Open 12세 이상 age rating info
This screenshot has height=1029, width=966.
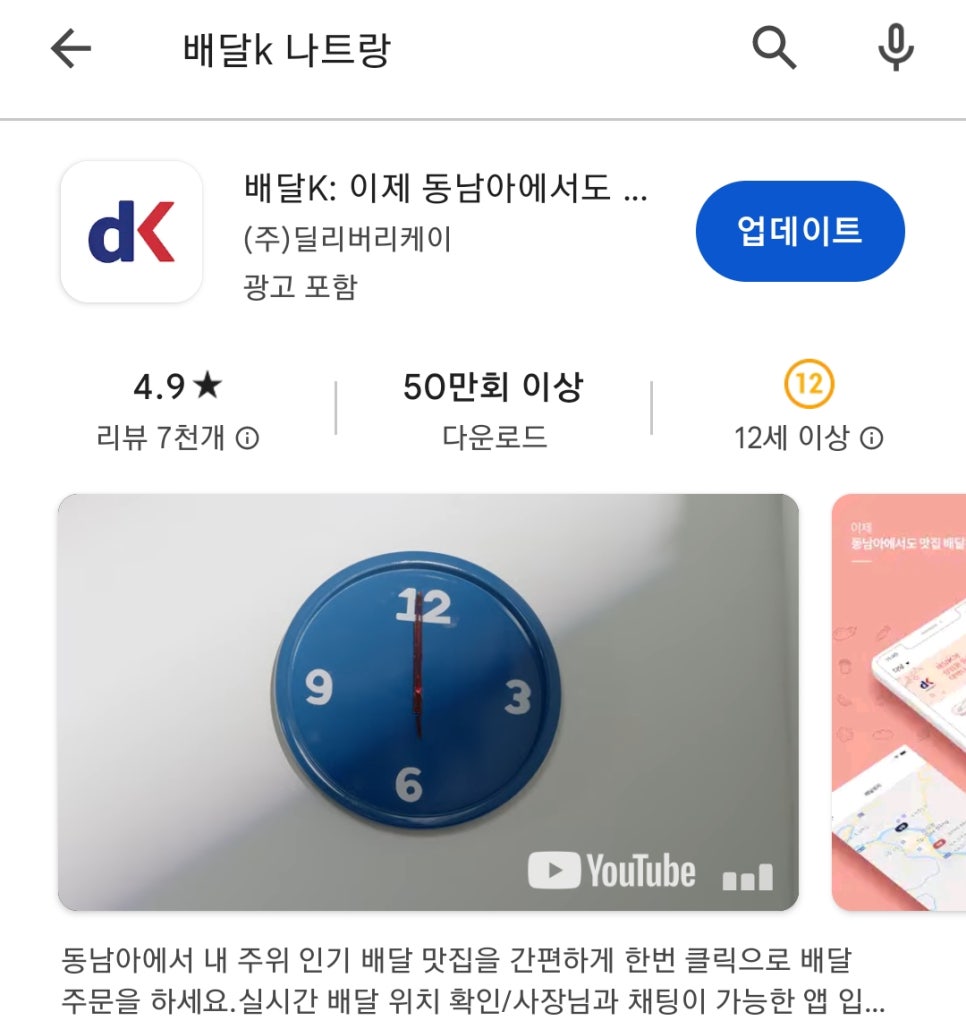[x=872, y=438]
